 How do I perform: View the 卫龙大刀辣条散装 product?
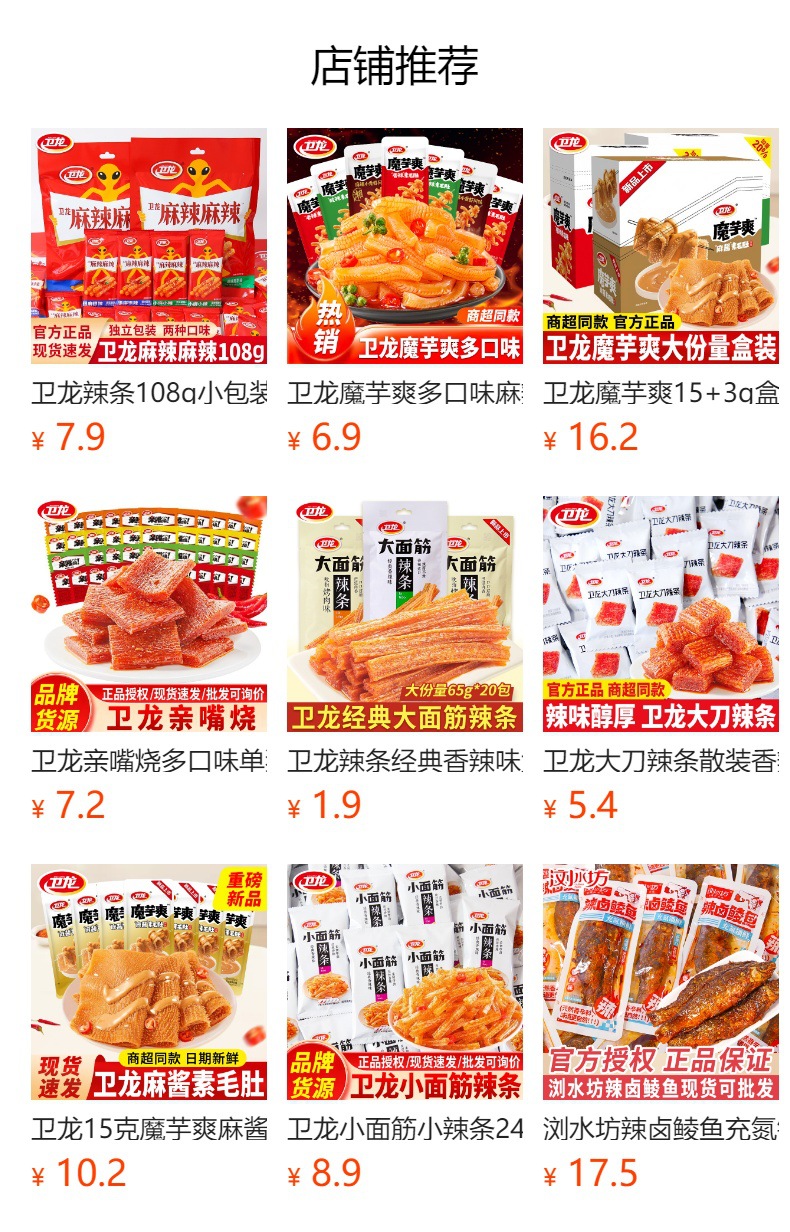pyautogui.click(x=661, y=614)
